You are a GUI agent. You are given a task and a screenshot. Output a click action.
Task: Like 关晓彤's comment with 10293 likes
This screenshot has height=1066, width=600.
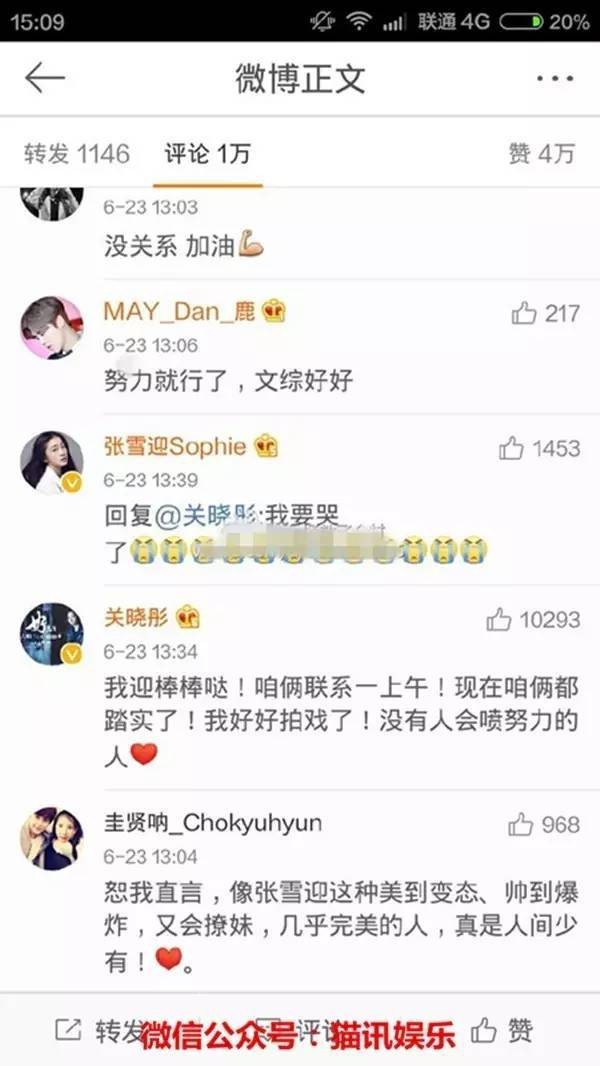(x=500, y=620)
